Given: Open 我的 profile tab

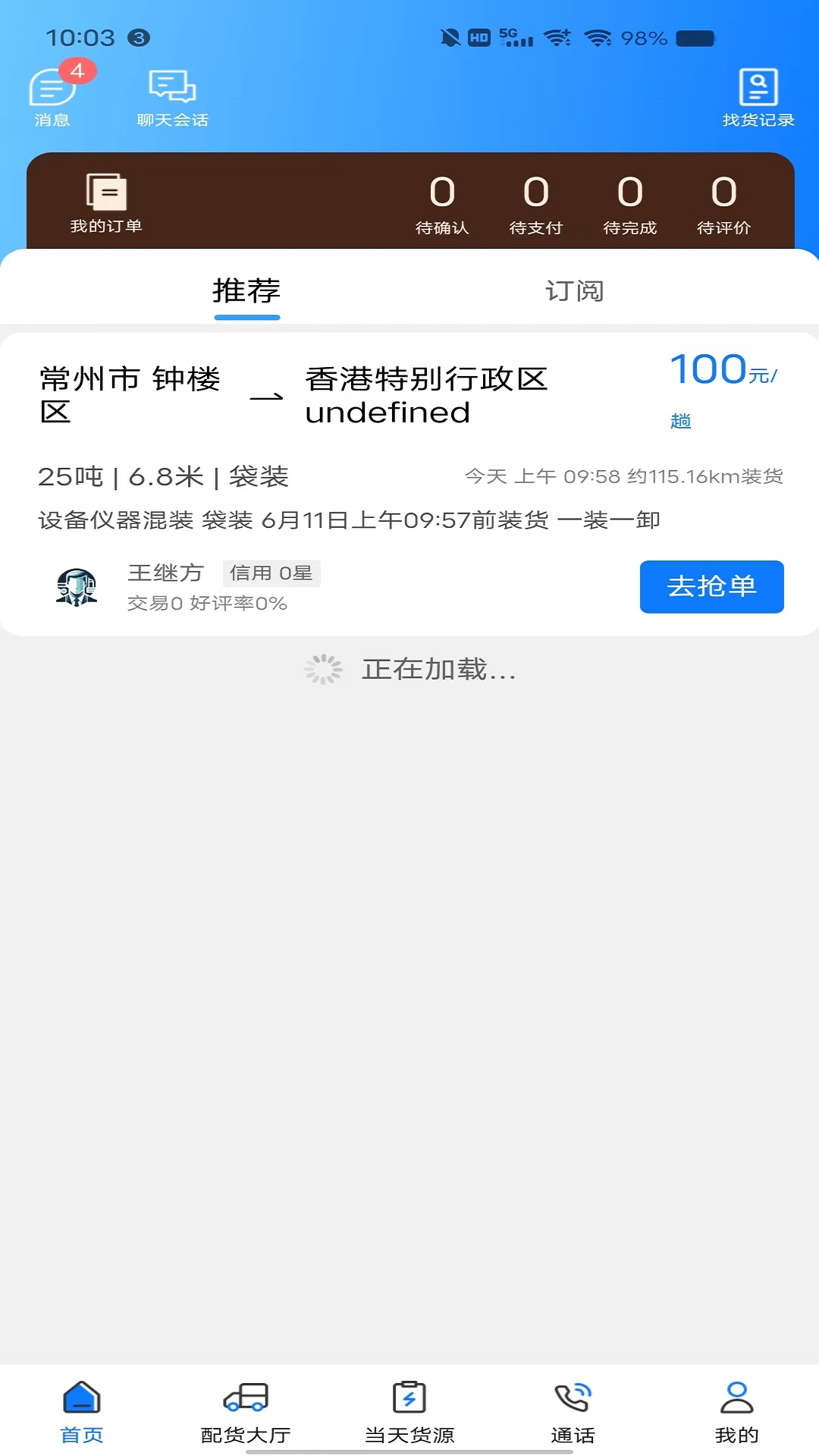Looking at the screenshot, I should (x=736, y=1412).
